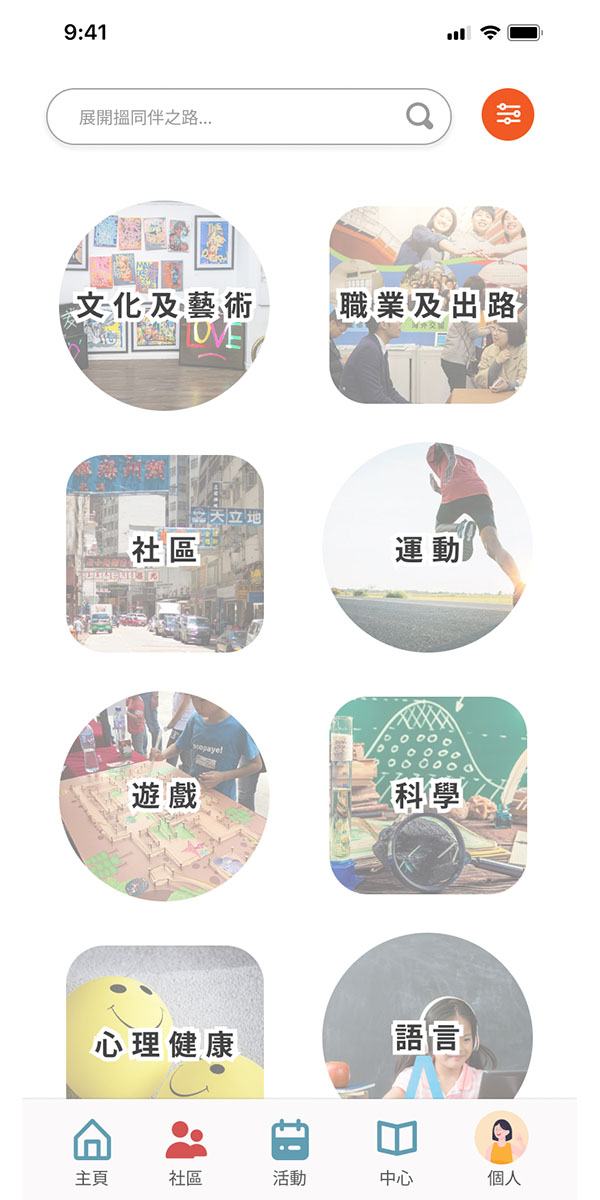The width and height of the screenshot is (600, 1200).
Task: Go to the 活動 tab
Action: click(290, 1152)
